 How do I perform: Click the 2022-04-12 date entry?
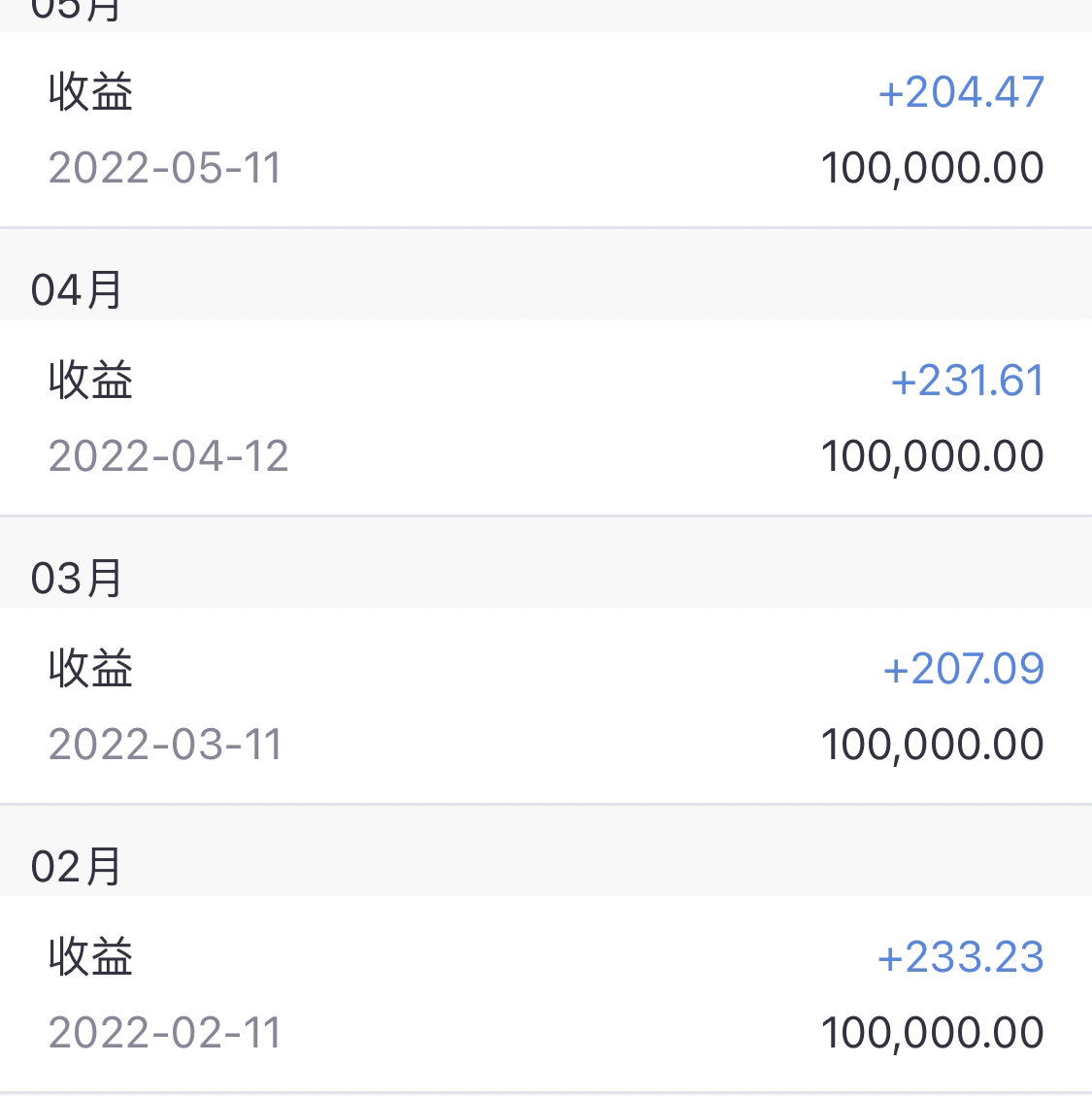coord(169,456)
